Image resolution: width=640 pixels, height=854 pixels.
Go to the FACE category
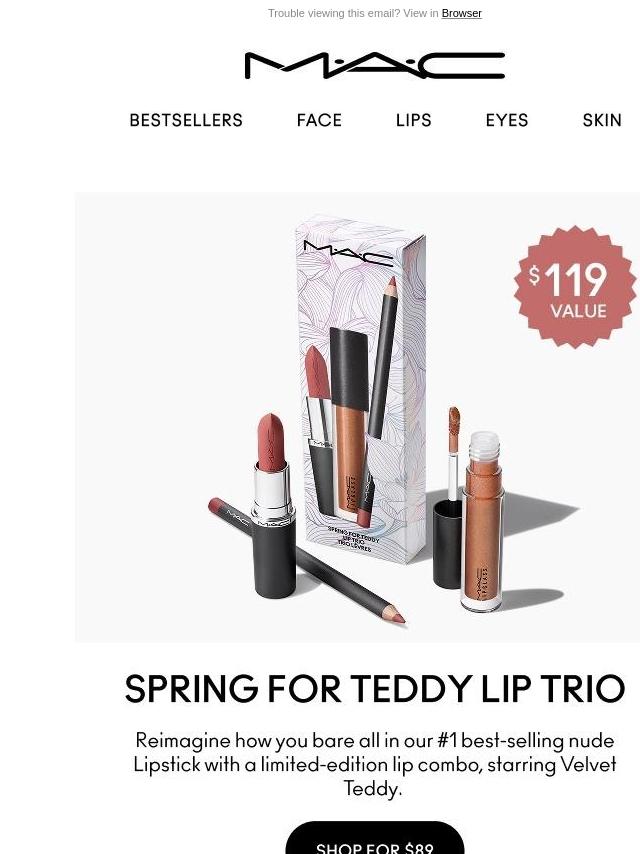click(x=319, y=120)
